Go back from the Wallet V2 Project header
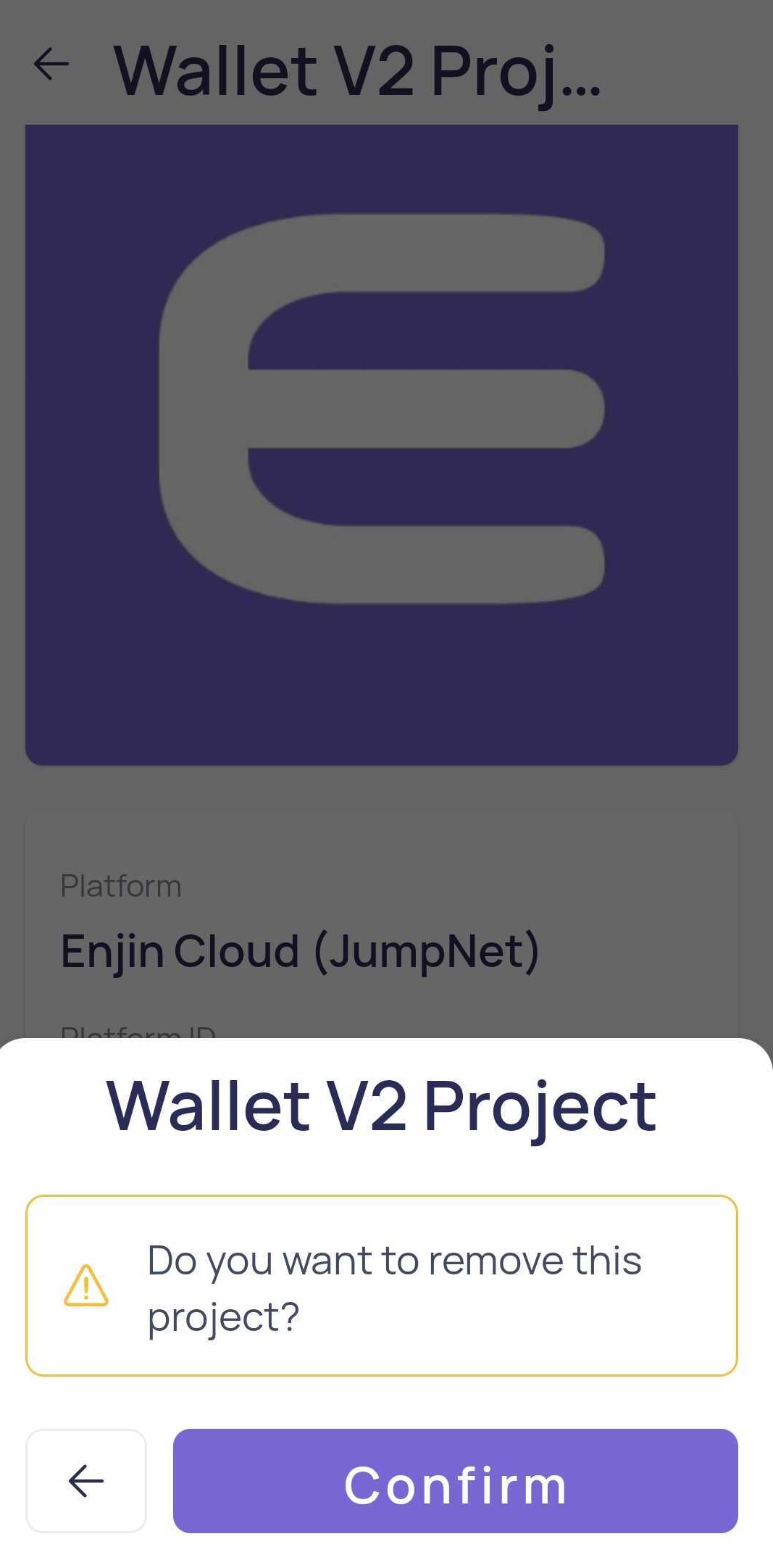The image size is (773, 1568). 51,65
